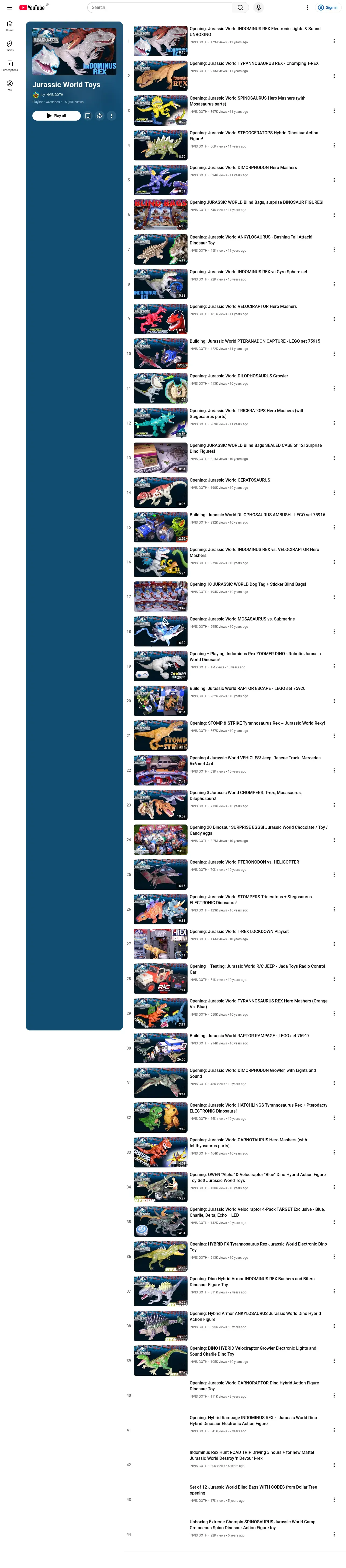The height and width of the screenshot is (1568, 346).
Task: Open options for the STEGOCERATOPS Hybrid video
Action: pyautogui.click(x=334, y=145)
